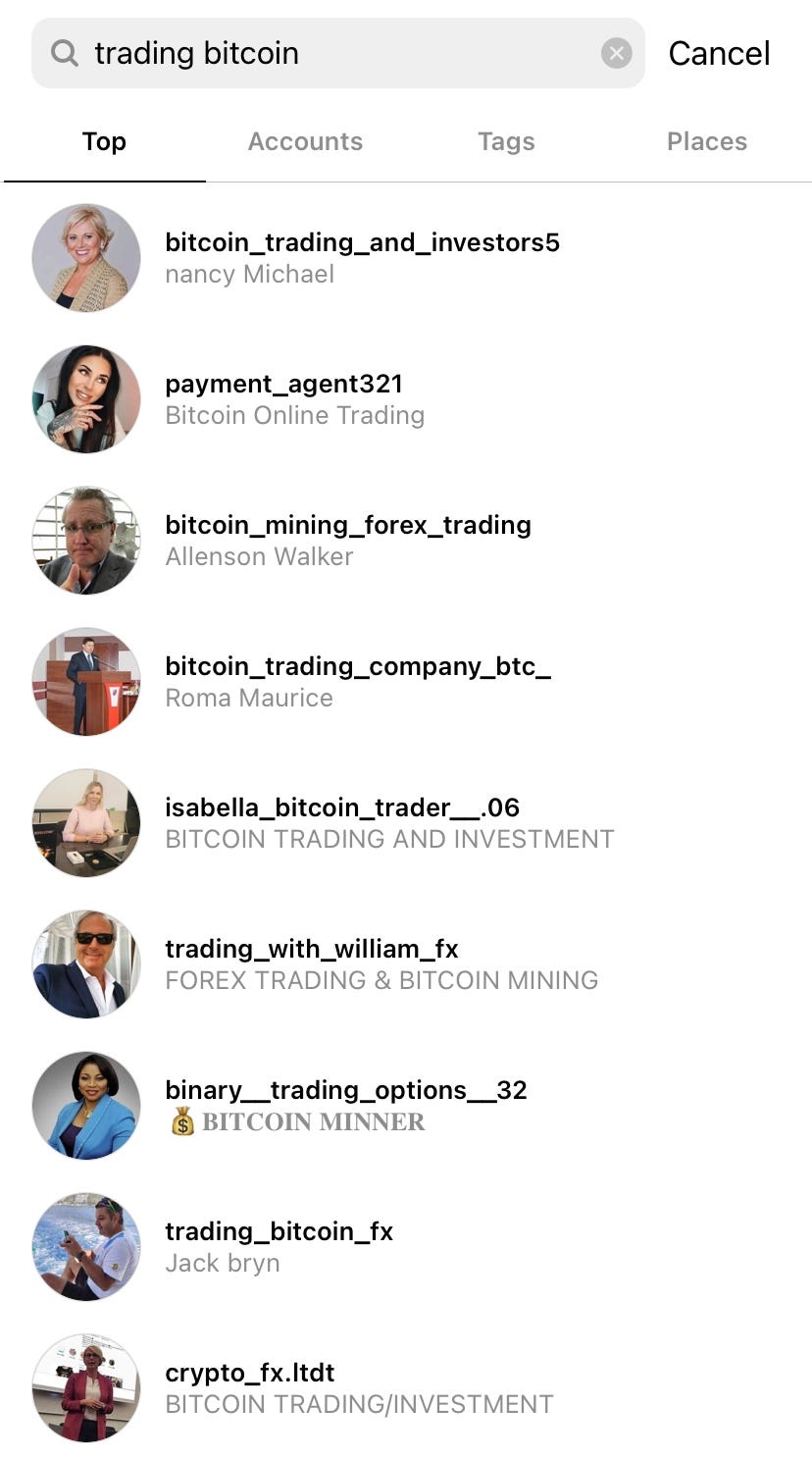Open the binary__trading_options__32 result

pos(346,1105)
